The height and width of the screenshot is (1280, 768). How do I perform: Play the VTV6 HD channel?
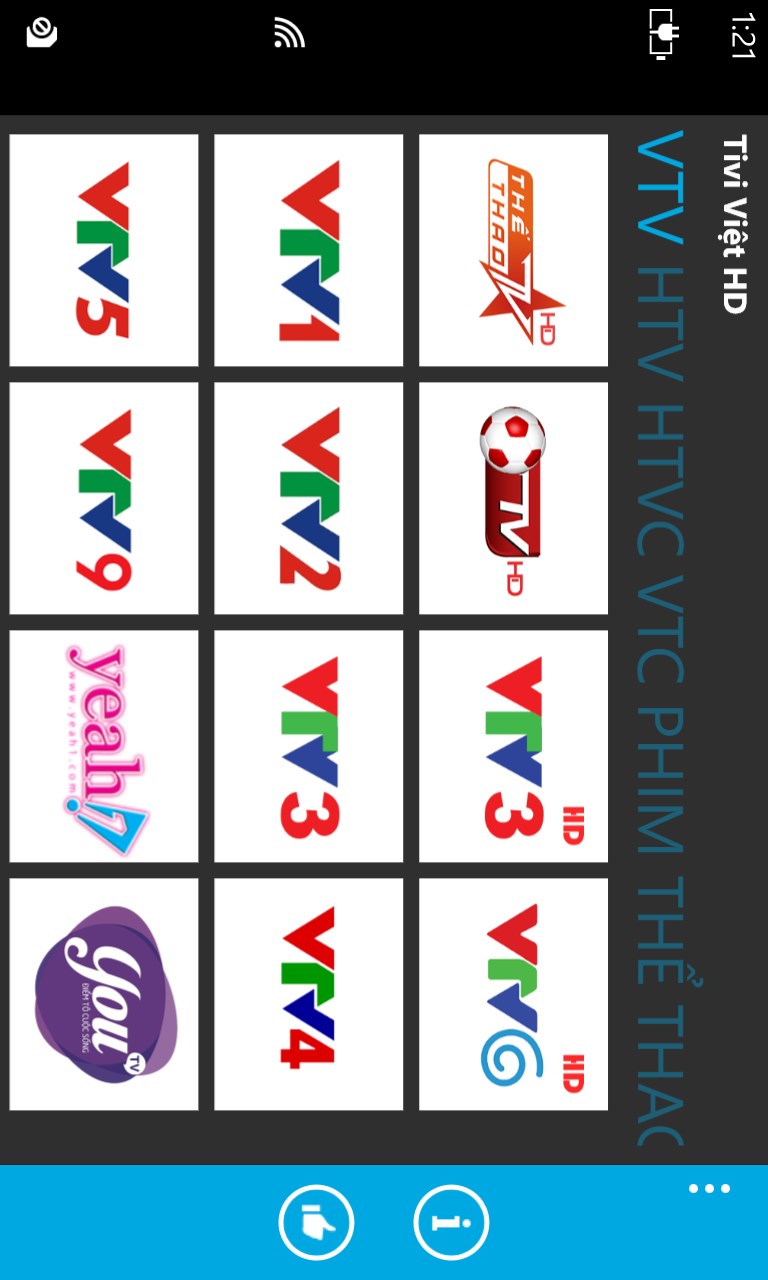513,994
